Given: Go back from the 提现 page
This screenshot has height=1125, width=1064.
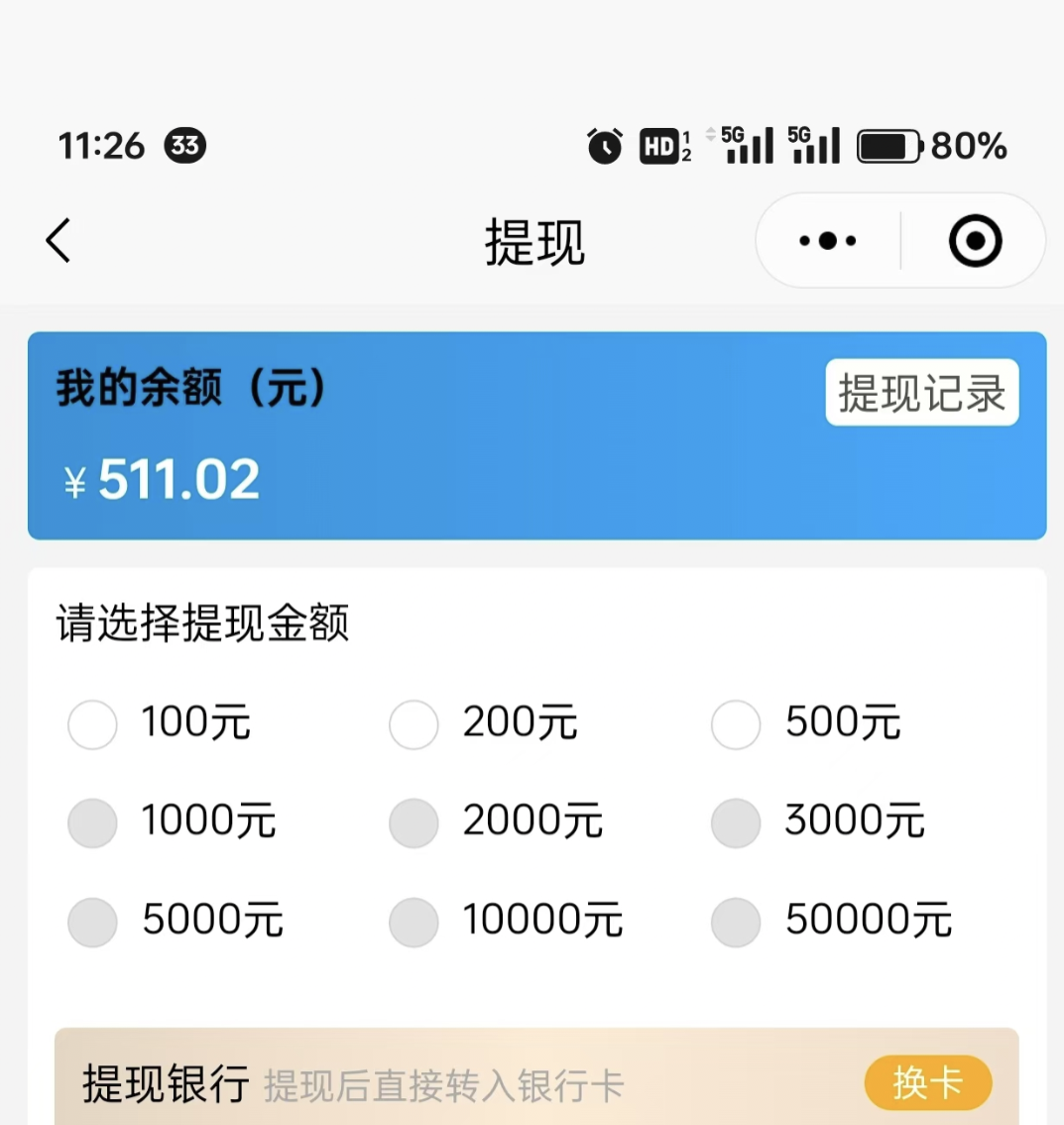Looking at the screenshot, I should coord(59,241).
